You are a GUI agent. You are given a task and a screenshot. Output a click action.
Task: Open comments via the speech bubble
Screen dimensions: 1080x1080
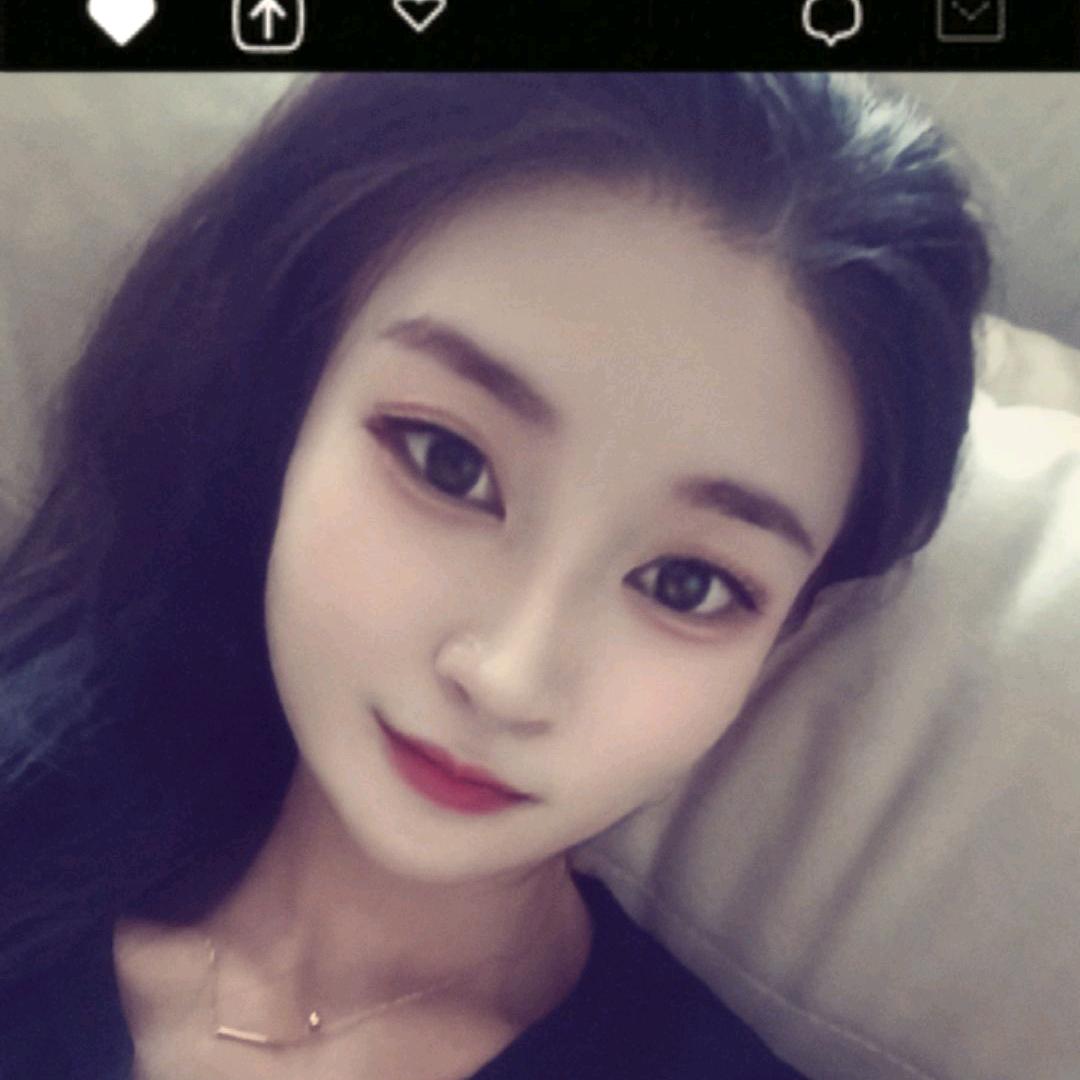click(x=832, y=20)
